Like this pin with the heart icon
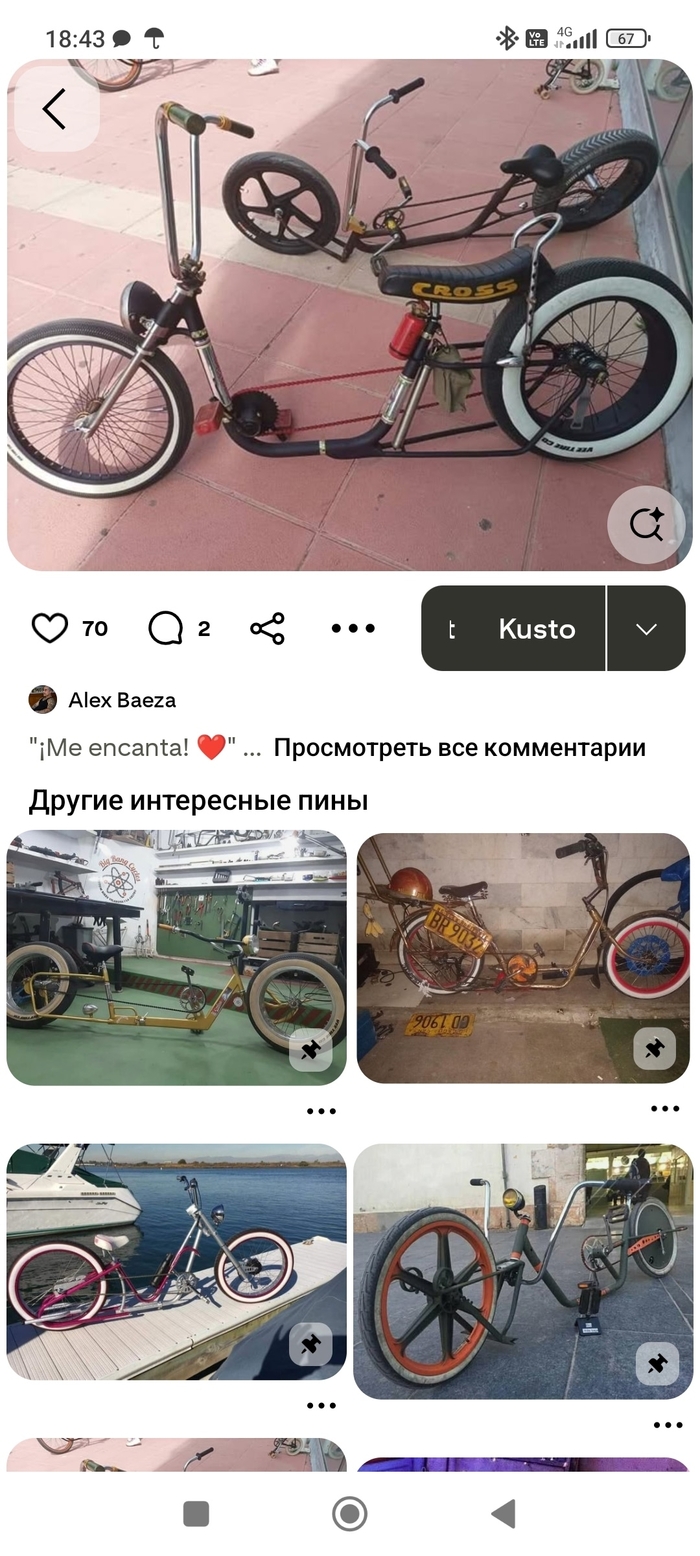Image resolution: width=700 pixels, height=1556 pixels. click(50, 628)
